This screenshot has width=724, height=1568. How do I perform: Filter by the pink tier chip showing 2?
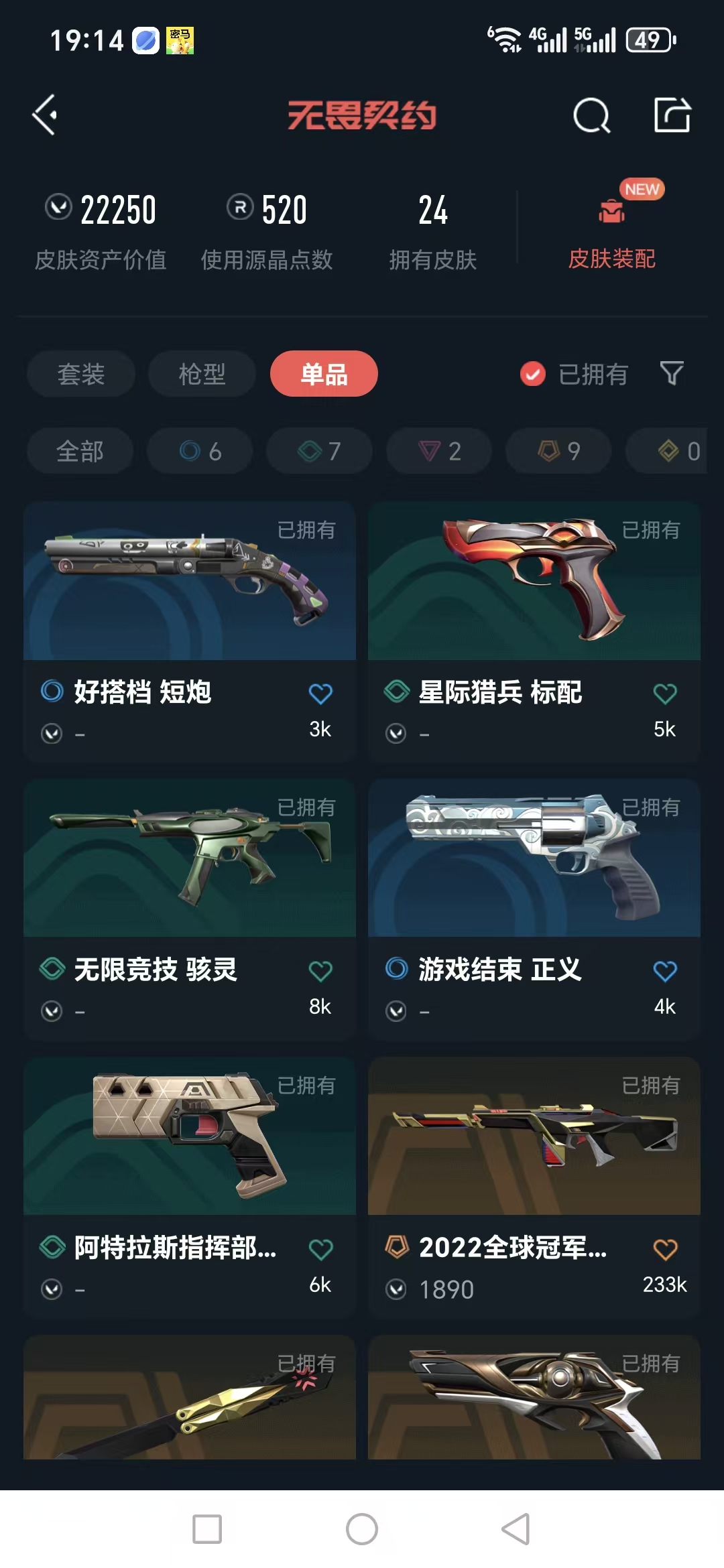coord(439,451)
